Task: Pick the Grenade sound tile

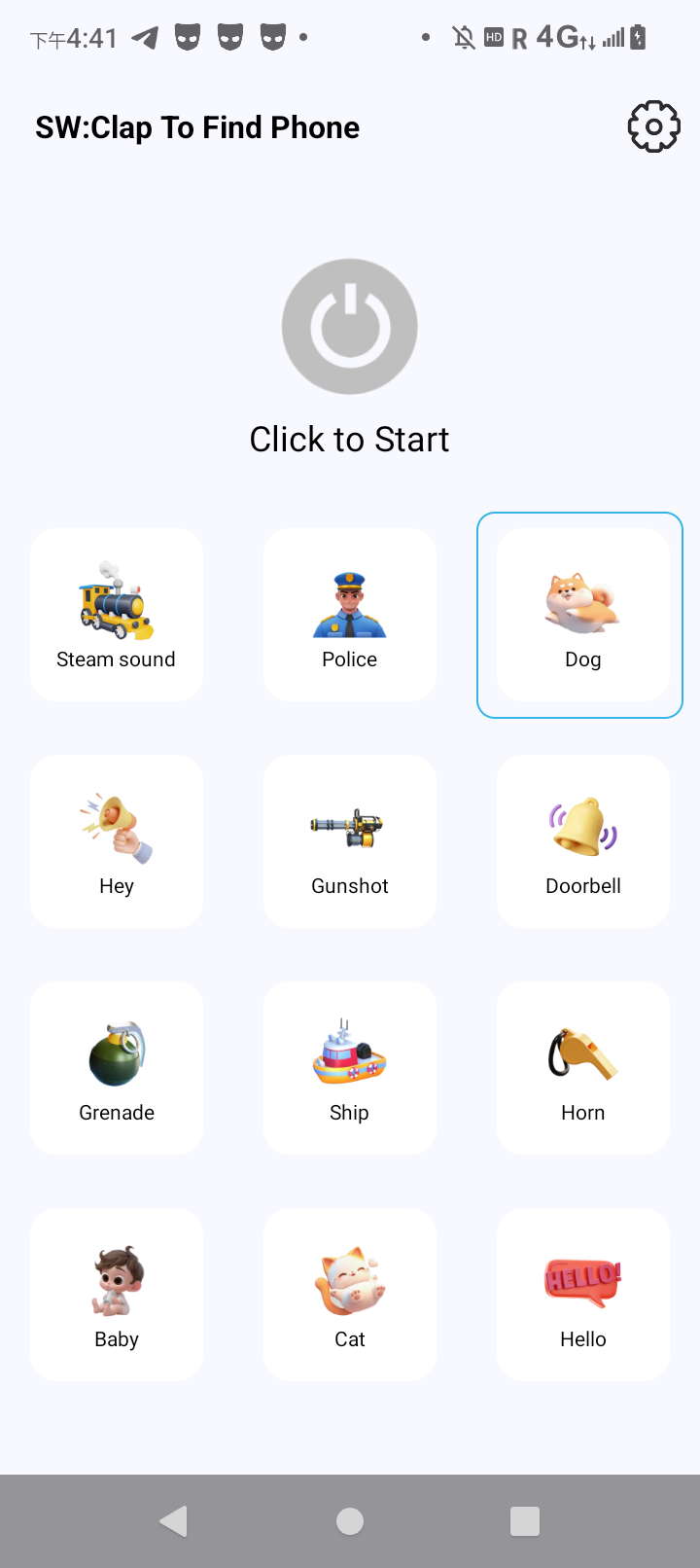Action: click(x=117, y=1068)
